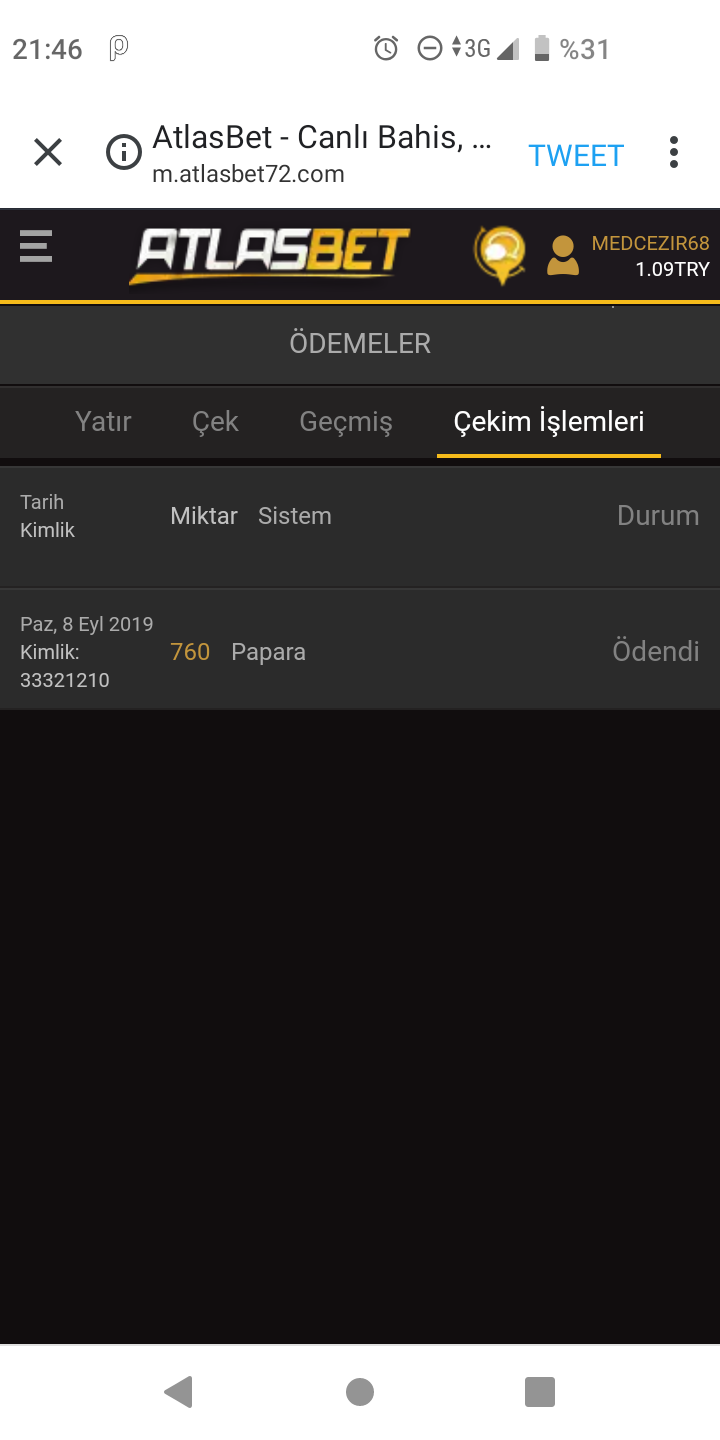Open the browser overflow menu
The width and height of the screenshot is (720, 1440).
(x=674, y=153)
